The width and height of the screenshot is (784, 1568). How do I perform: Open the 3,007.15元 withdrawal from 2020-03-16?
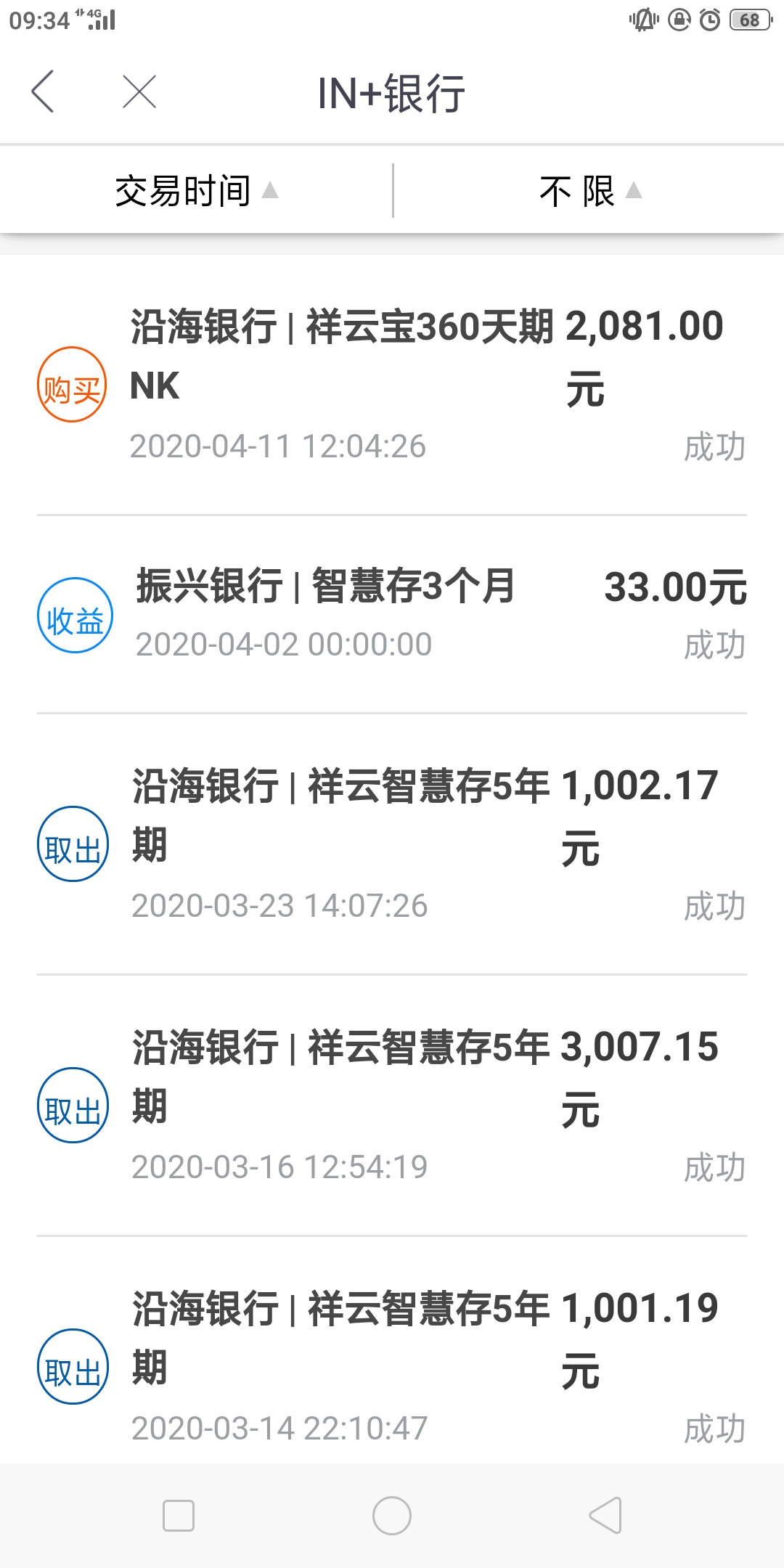click(392, 1106)
